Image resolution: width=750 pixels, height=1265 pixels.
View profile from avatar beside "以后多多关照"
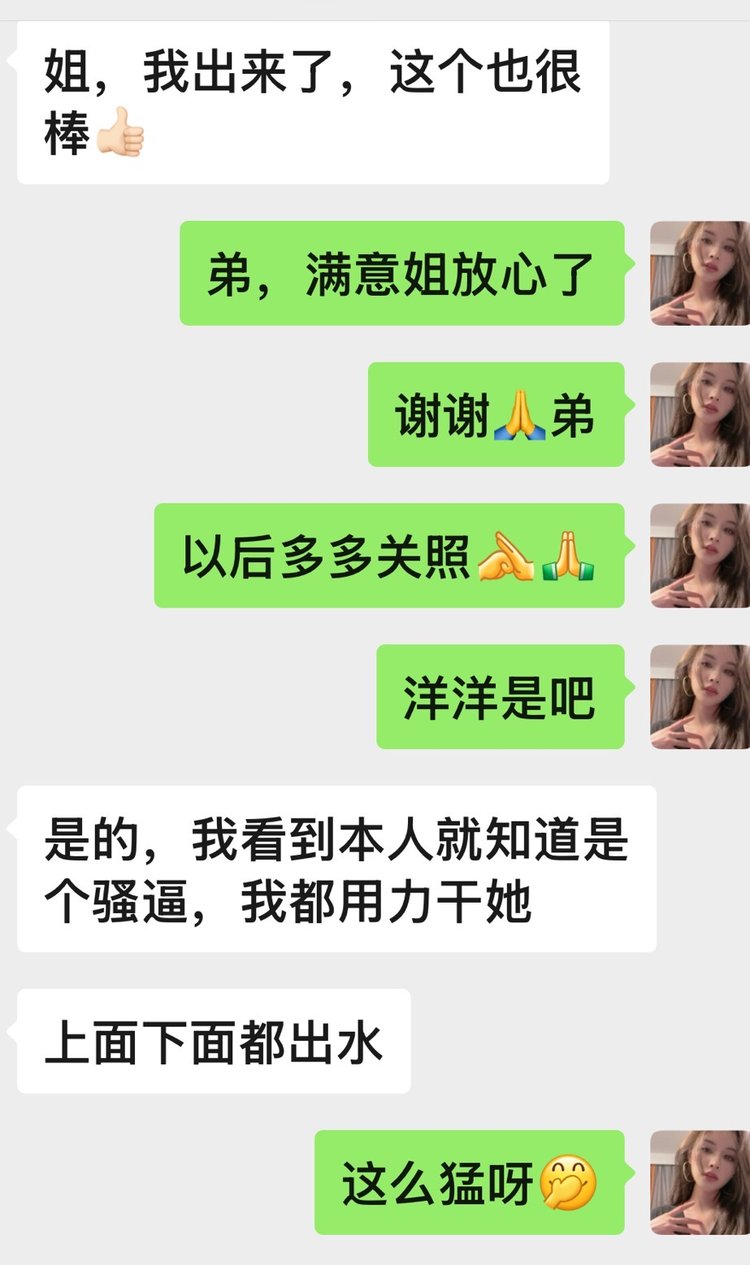[700, 555]
